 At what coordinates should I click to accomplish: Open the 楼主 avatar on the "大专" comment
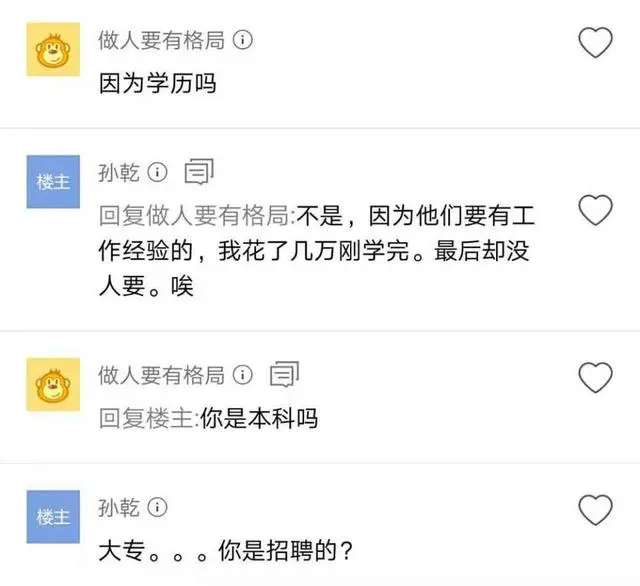(x=53, y=517)
